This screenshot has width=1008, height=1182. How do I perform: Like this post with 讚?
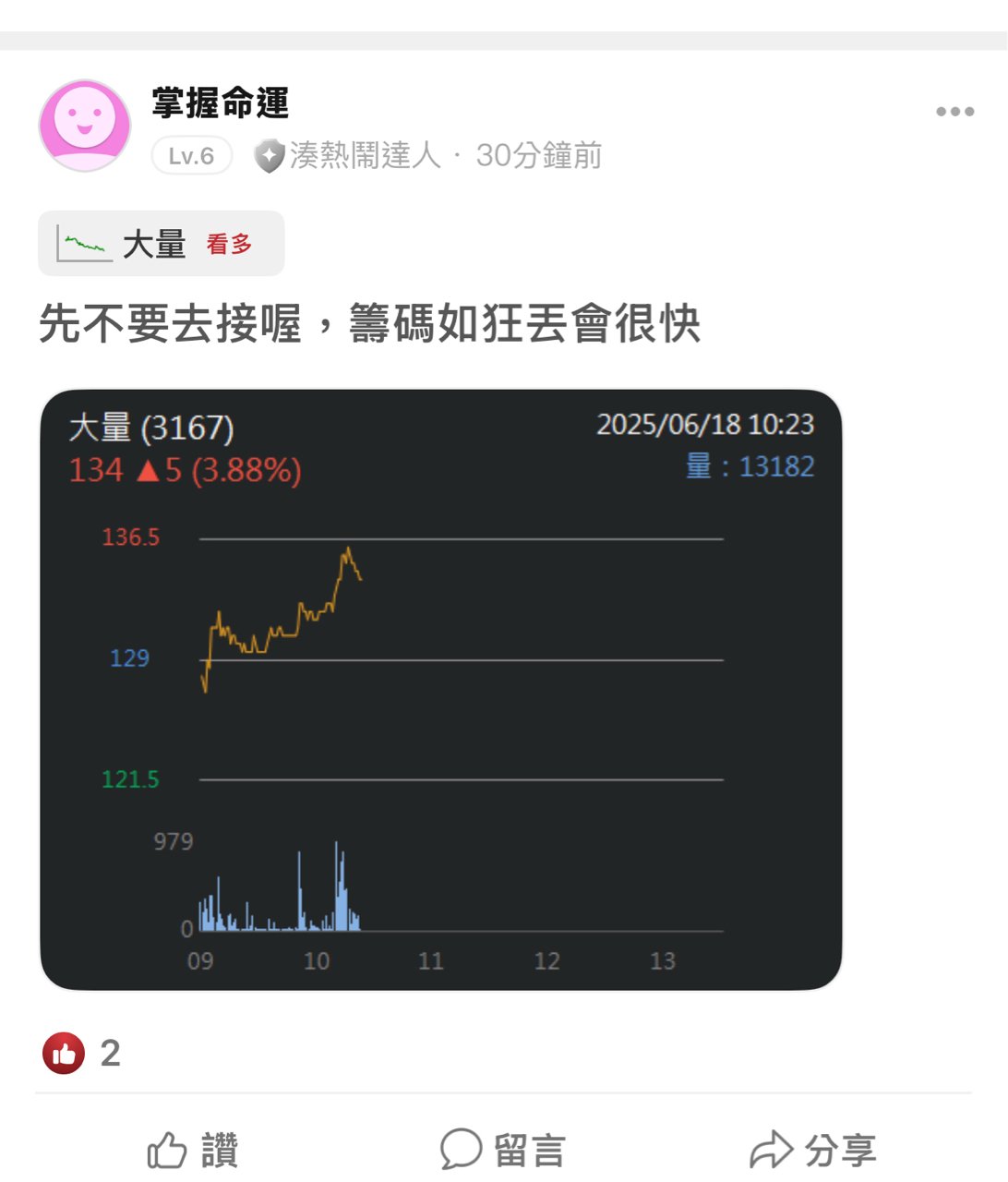[194, 1150]
